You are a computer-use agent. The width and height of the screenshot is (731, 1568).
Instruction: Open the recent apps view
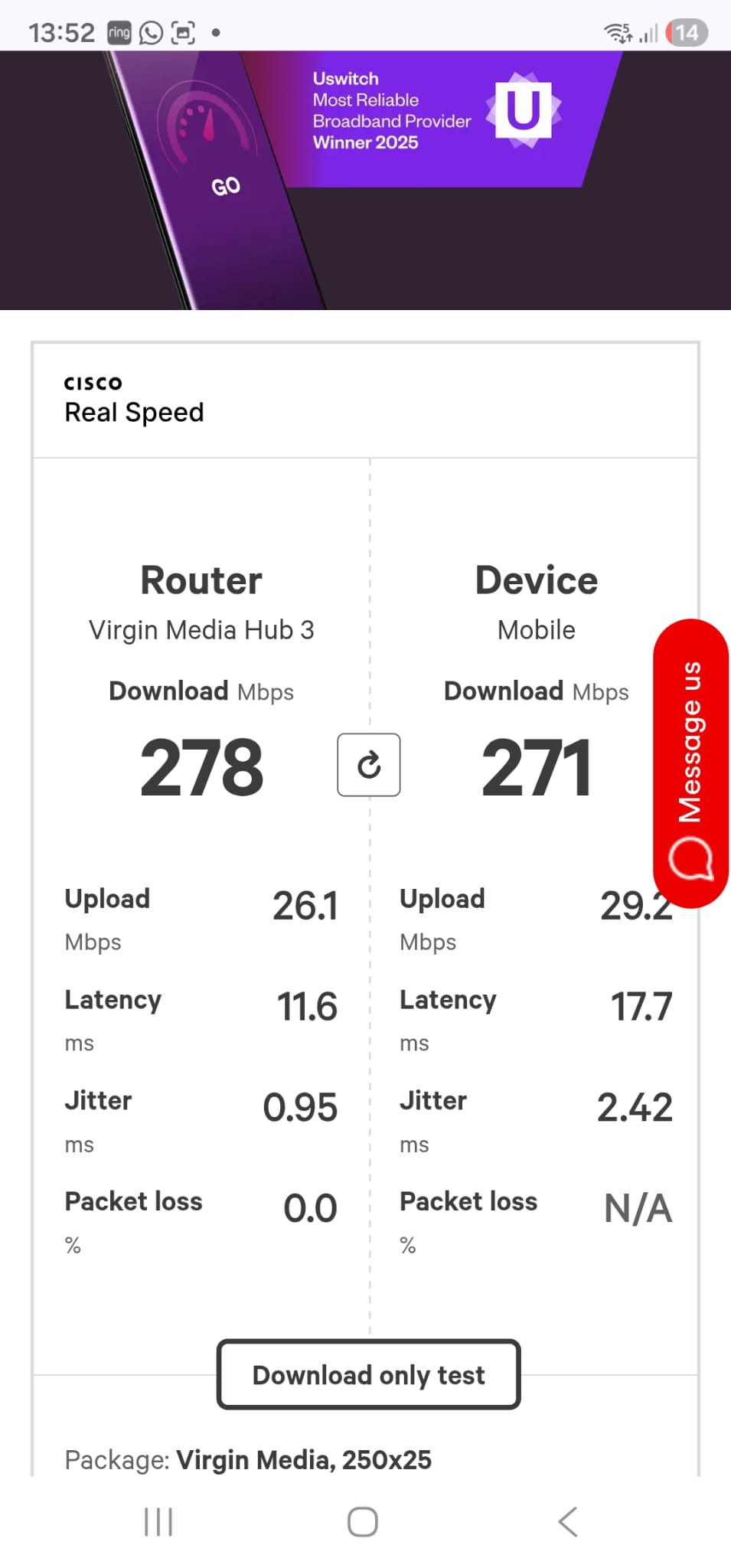coord(158,1521)
